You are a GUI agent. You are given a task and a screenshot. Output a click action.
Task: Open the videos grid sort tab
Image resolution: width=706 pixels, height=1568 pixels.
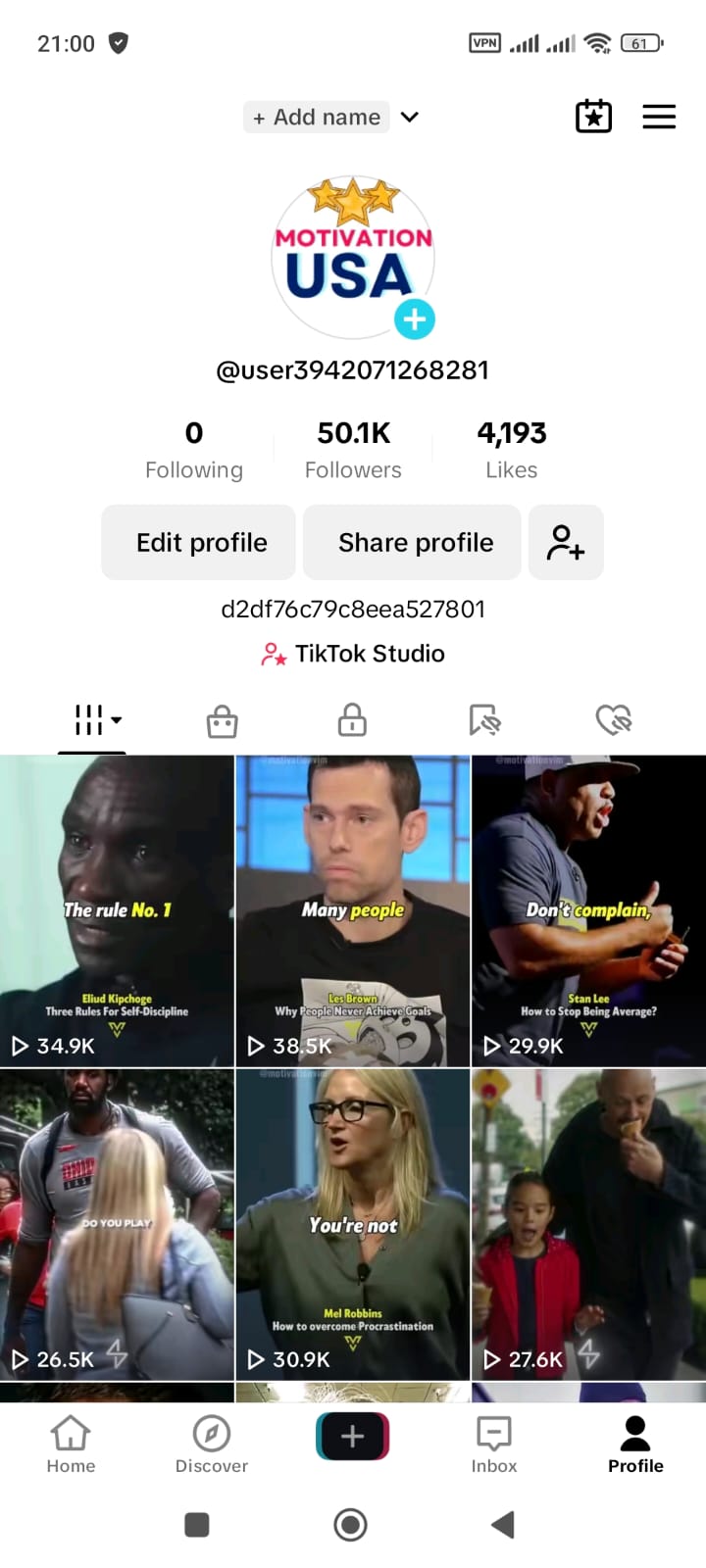94,720
